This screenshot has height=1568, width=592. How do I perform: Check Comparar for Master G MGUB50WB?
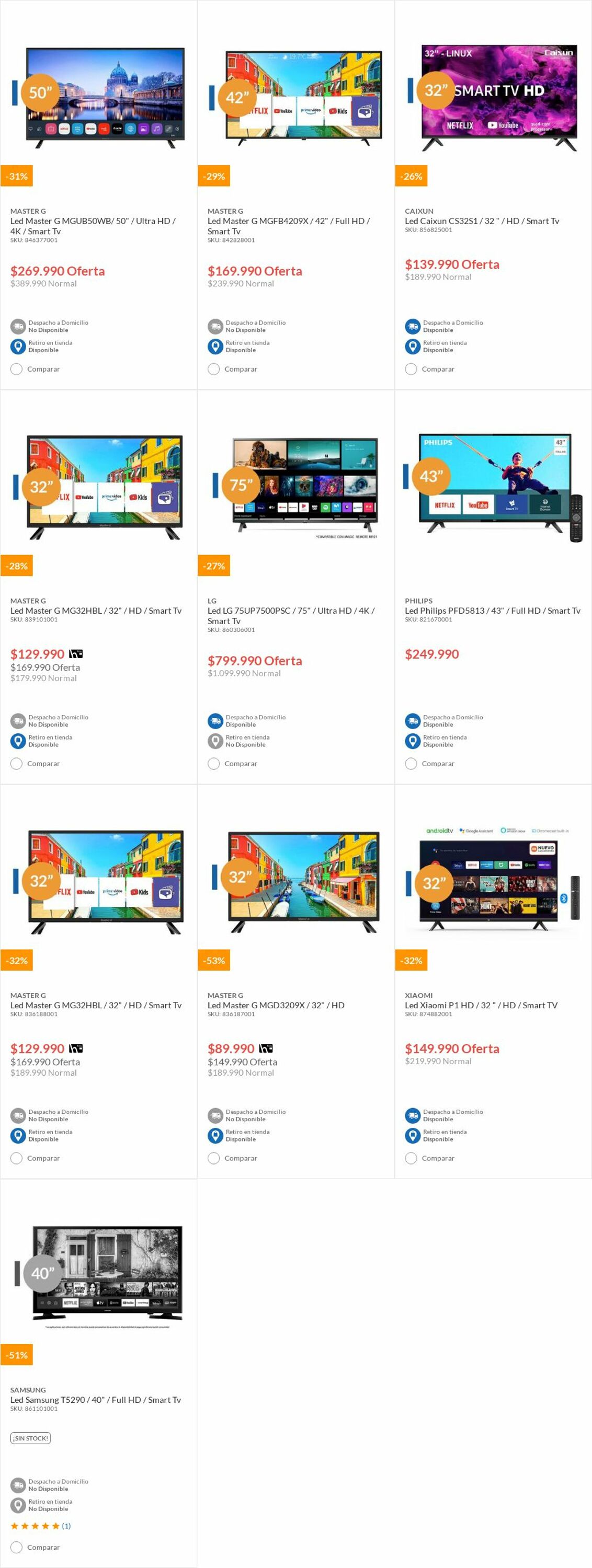click(x=16, y=369)
